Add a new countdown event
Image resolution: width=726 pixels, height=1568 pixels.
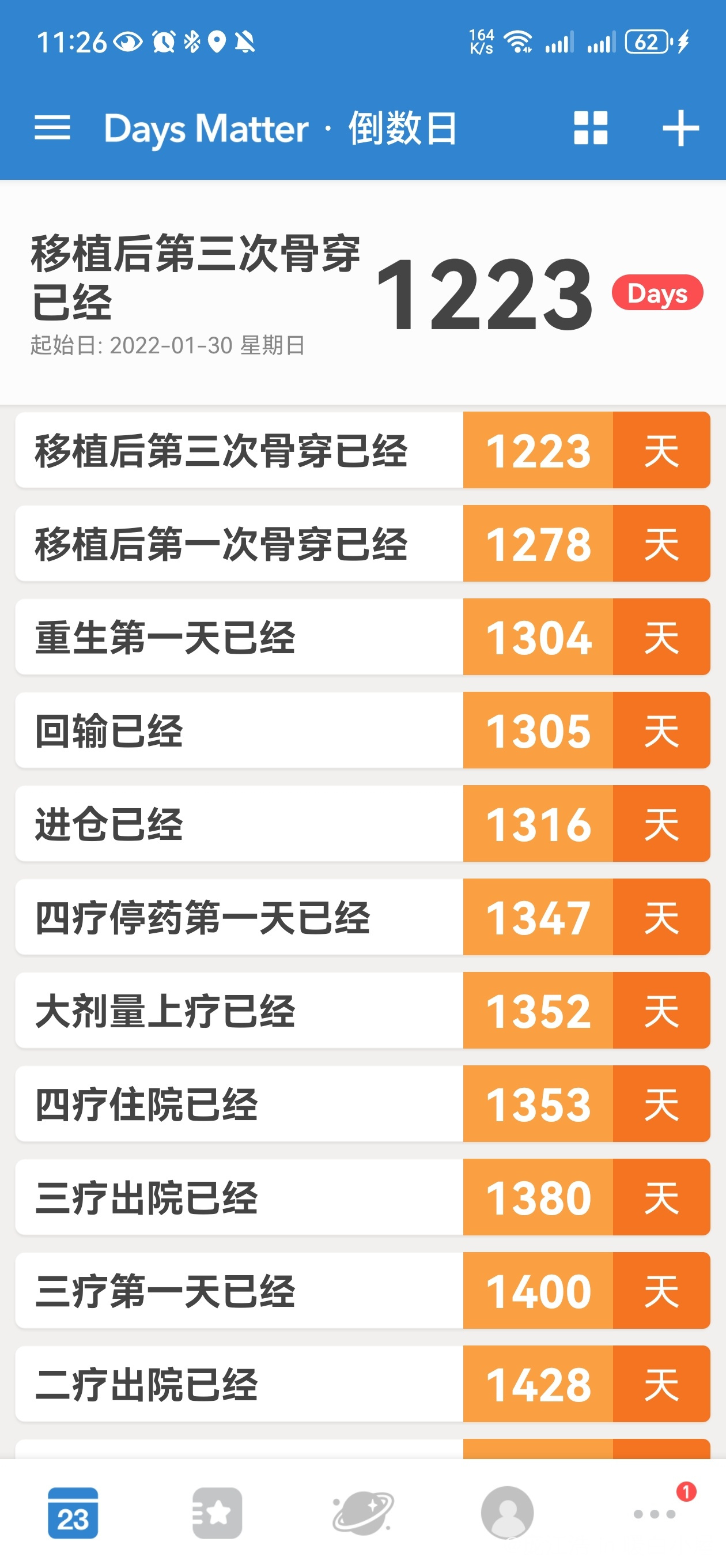tap(680, 128)
